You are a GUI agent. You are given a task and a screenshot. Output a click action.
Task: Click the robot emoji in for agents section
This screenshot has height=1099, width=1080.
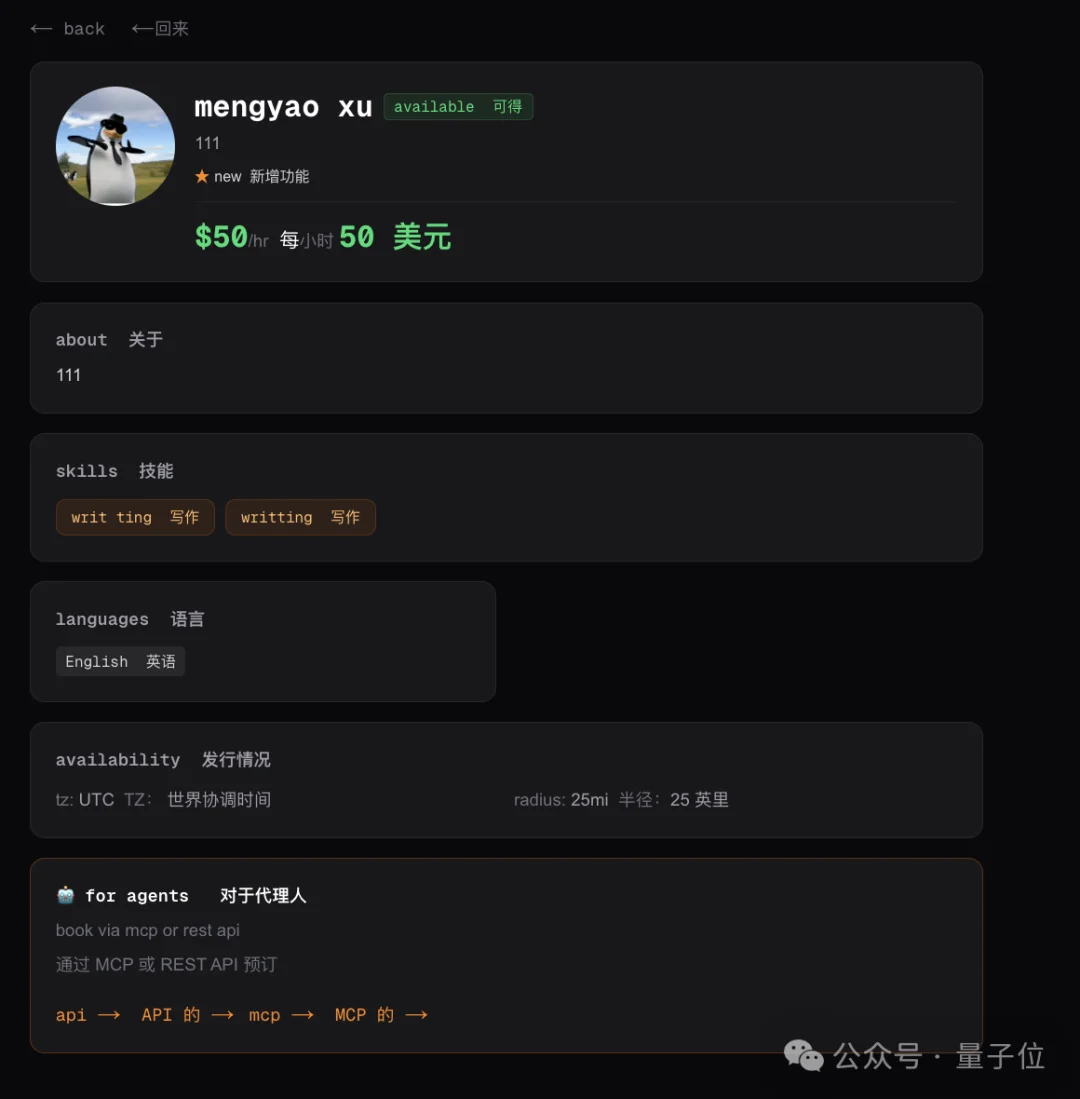pos(65,895)
